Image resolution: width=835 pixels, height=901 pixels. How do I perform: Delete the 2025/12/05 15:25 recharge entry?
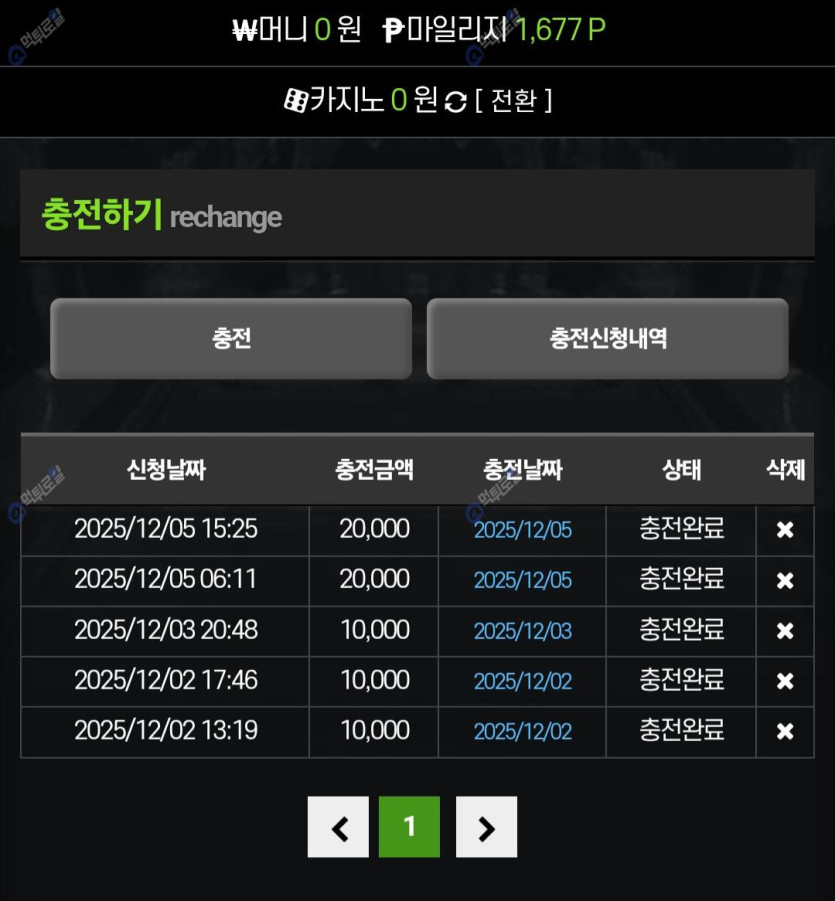[x=785, y=530]
